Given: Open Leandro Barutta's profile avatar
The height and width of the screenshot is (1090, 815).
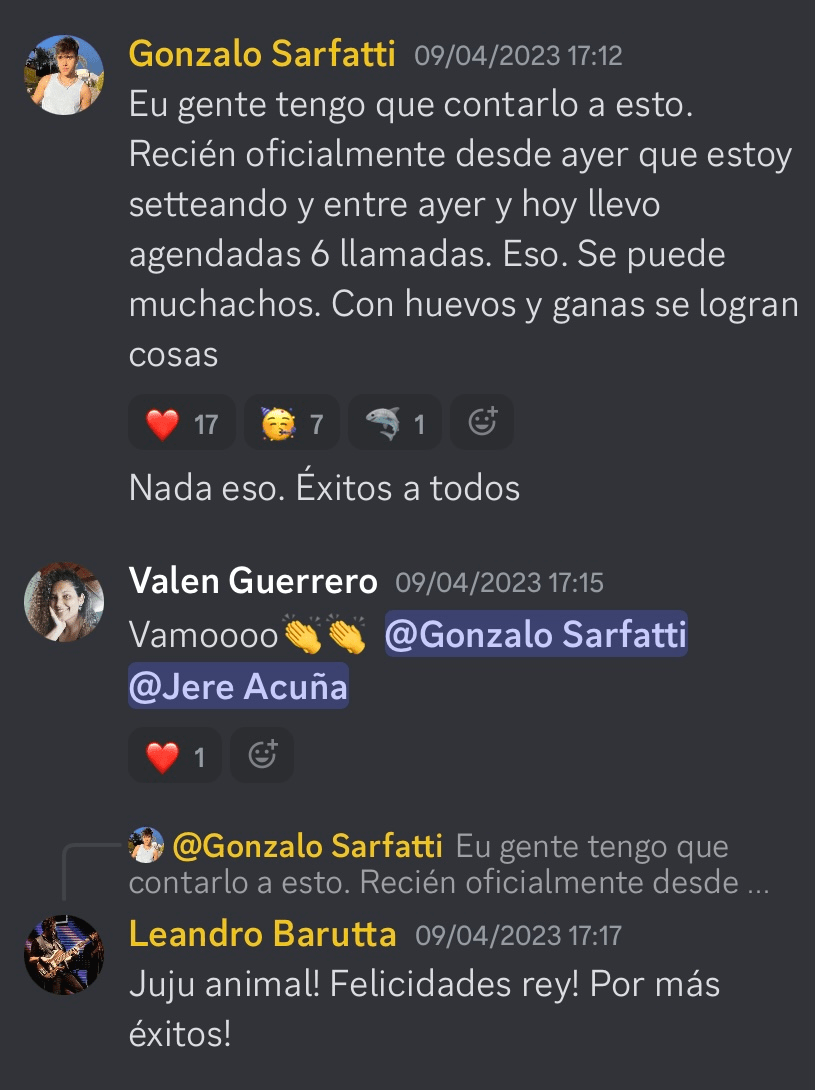Looking at the screenshot, I should [64, 955].
